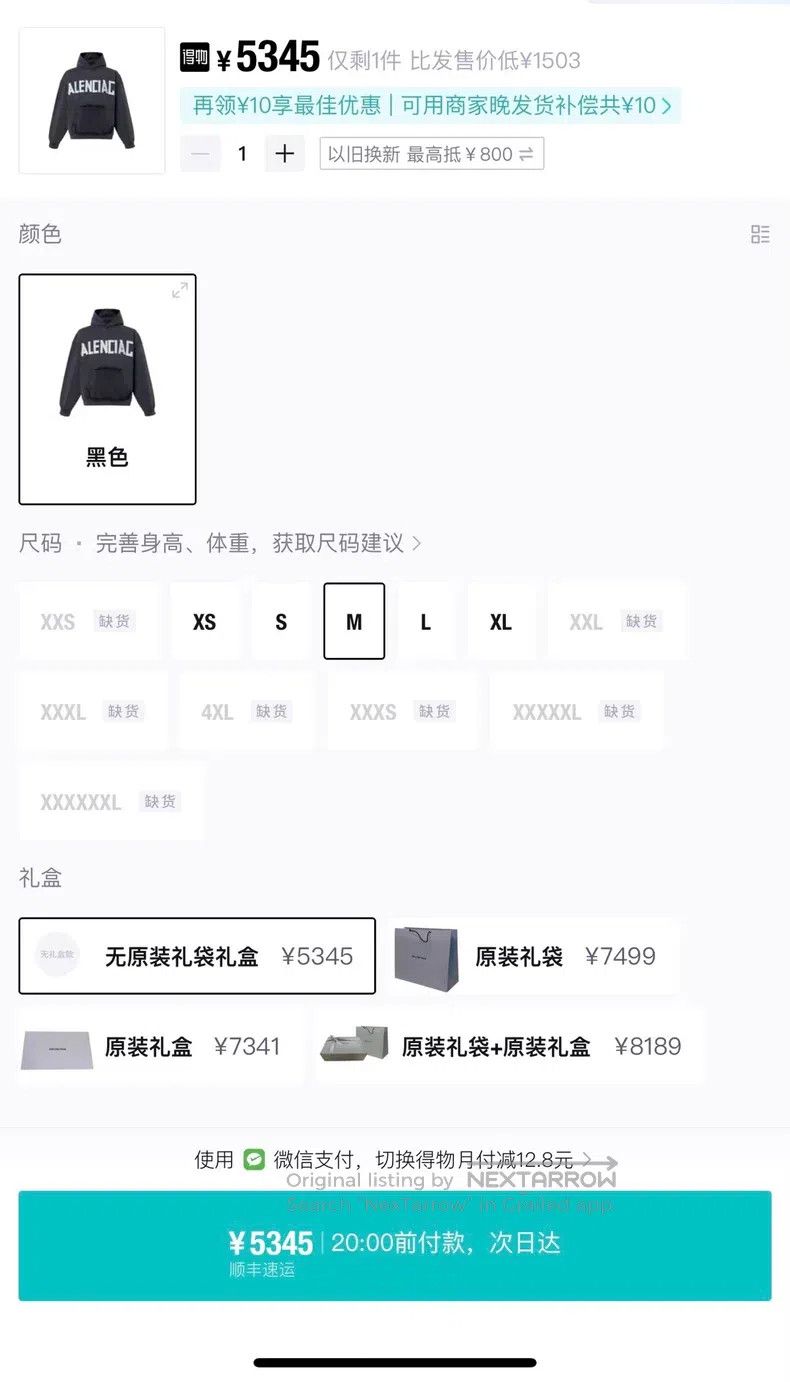Tap the ¥5345 purchase button
The height and width of the screenshot is (1382, 790).
(x=395, y=1245)
